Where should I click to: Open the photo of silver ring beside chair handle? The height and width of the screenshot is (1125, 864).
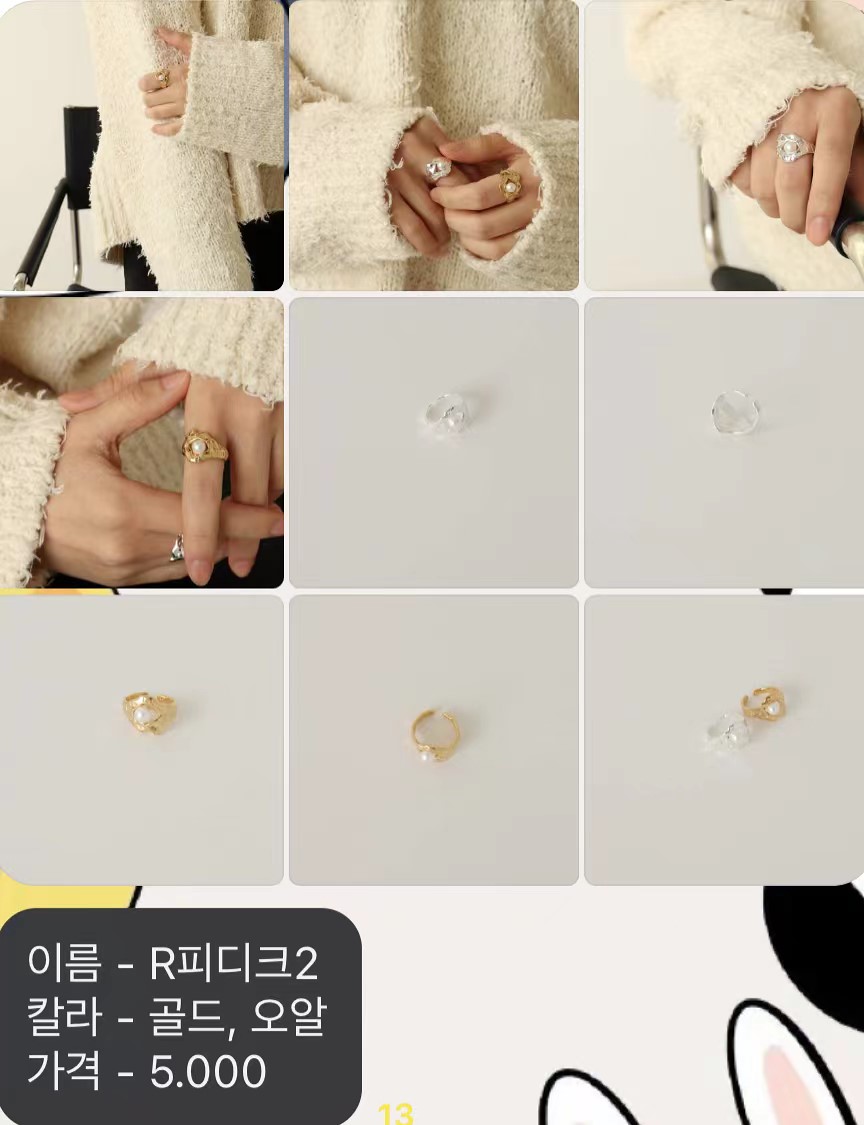724,145
